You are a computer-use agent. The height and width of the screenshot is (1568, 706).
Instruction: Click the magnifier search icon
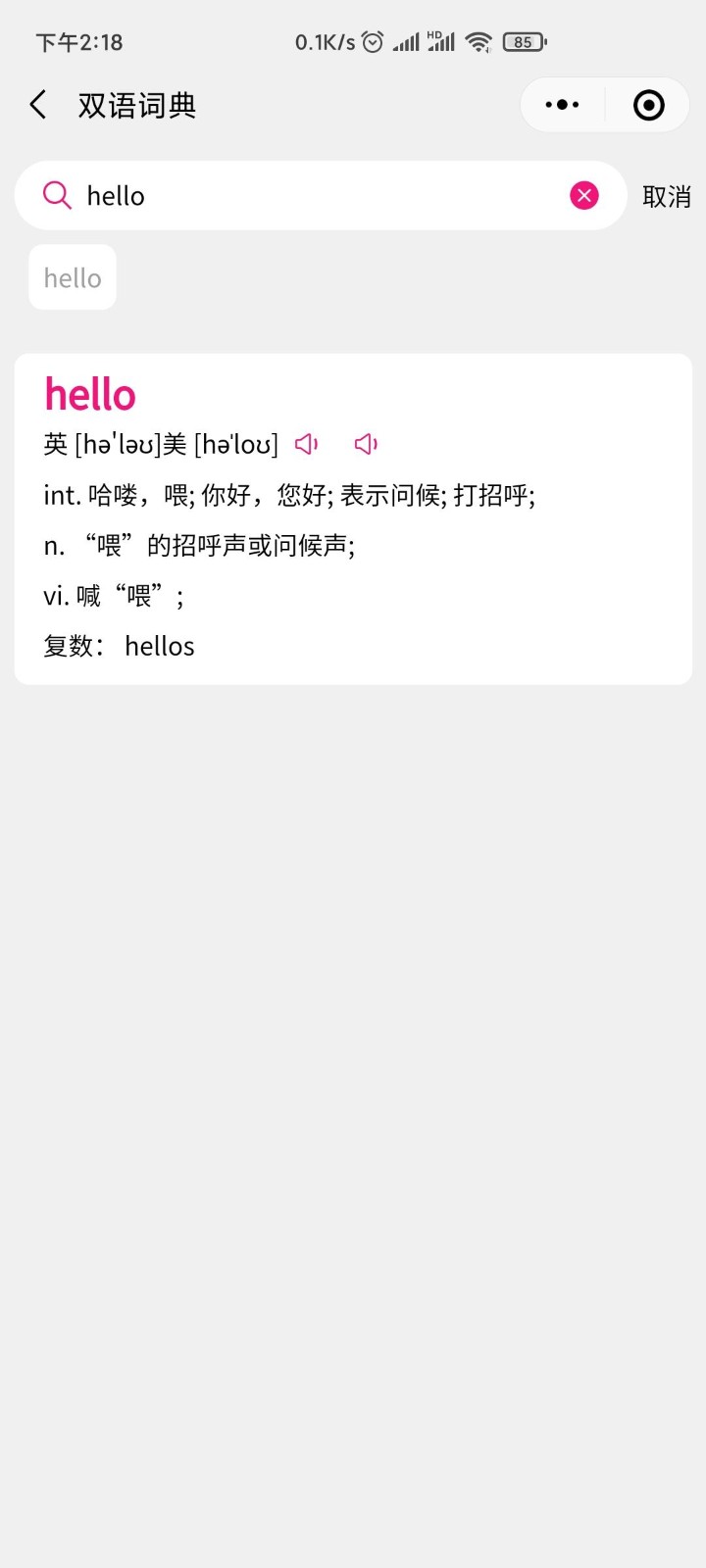(x=56, y=195)
